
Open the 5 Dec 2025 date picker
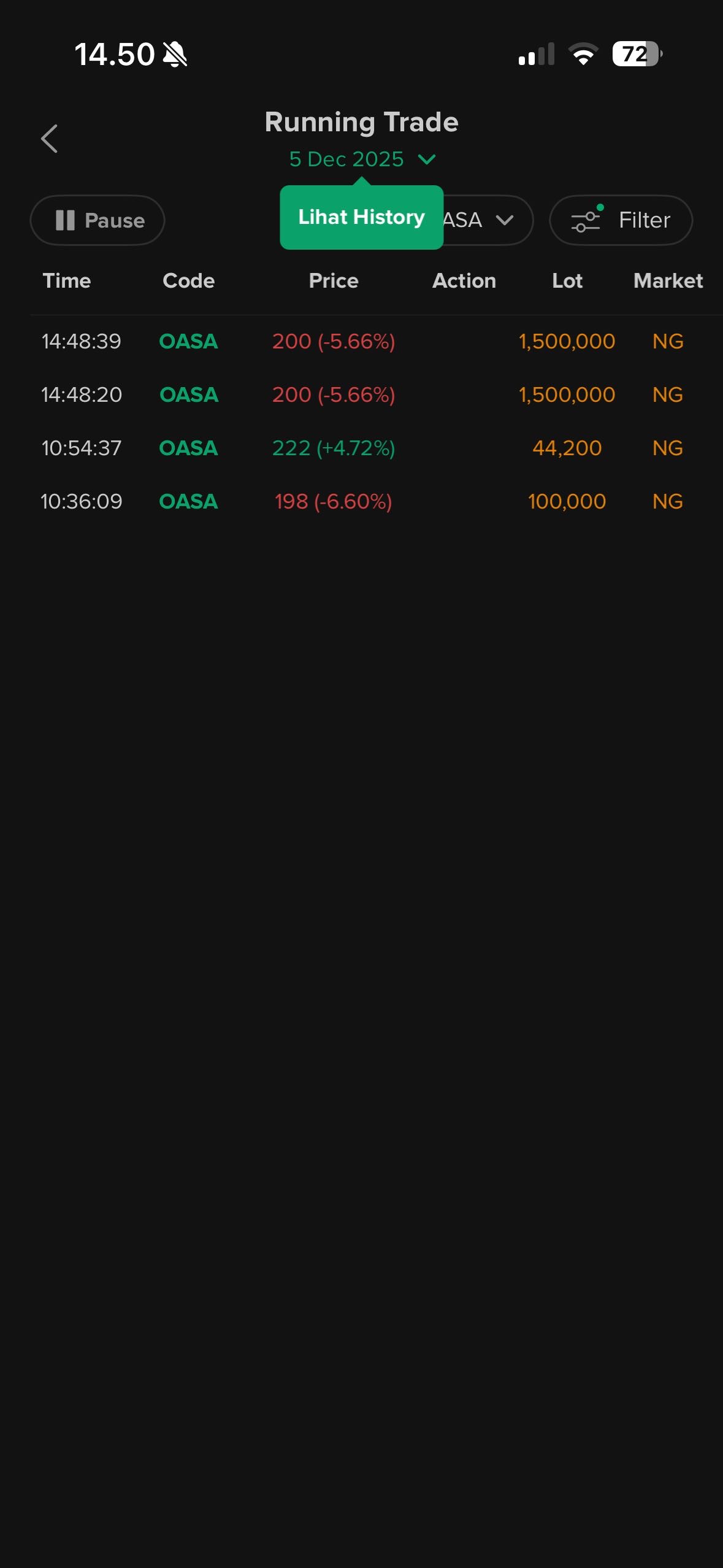tap(362, 159)
